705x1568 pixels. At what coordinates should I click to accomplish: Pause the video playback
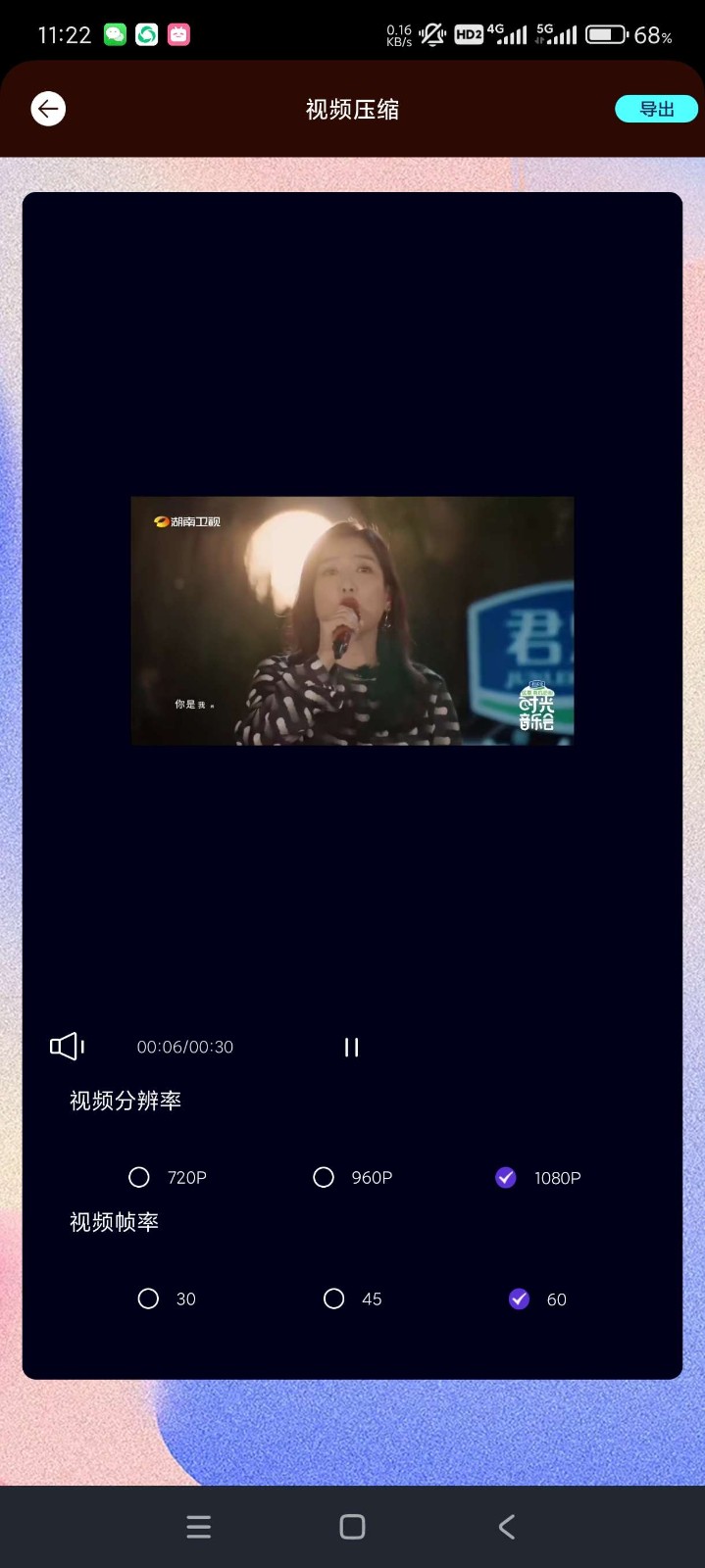click(x=351, y=1048)
